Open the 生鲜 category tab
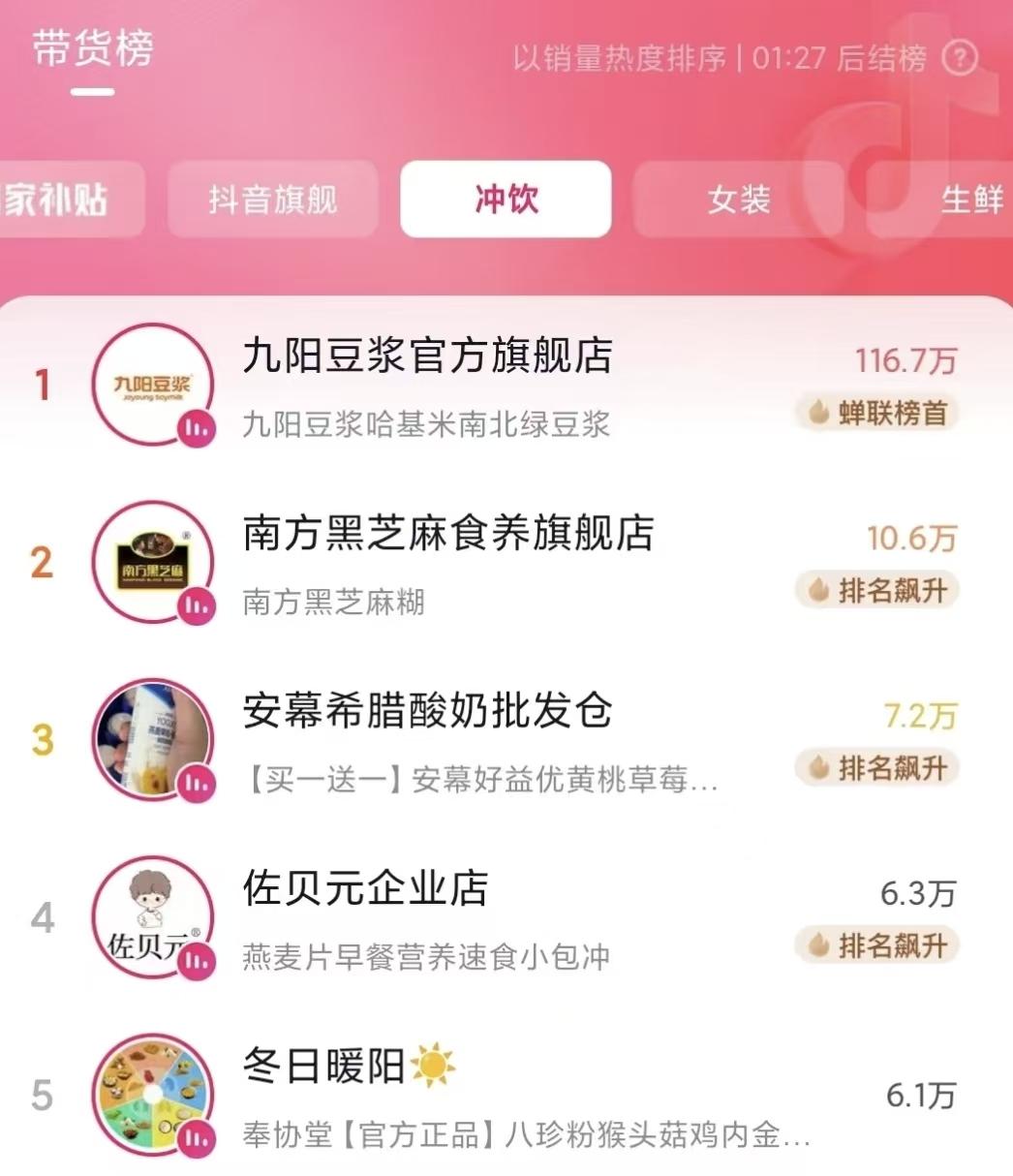Image resolution: width=1013 pixels, height=1176 pixels. tap(970, 200)
